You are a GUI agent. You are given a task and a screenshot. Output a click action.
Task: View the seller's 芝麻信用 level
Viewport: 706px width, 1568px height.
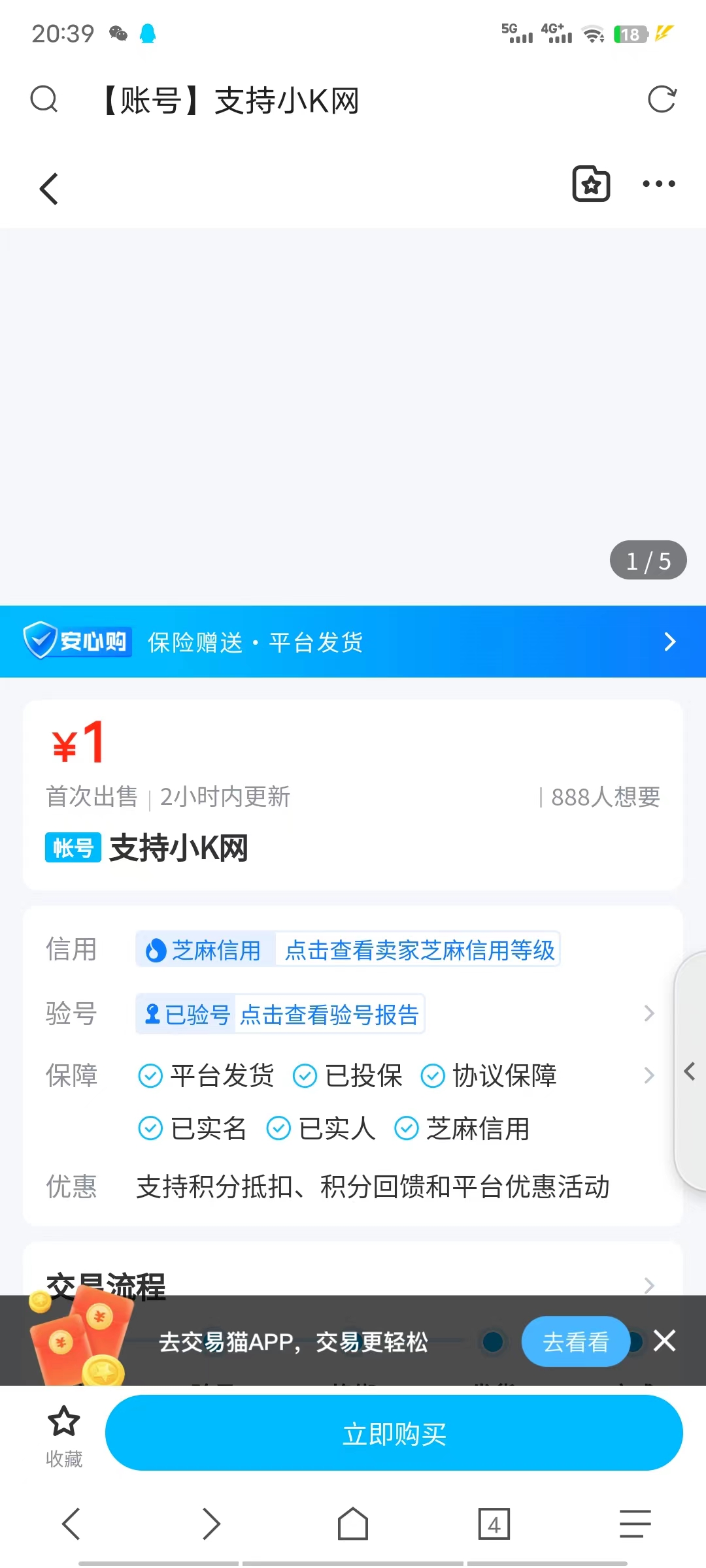(x=419, y=950)
